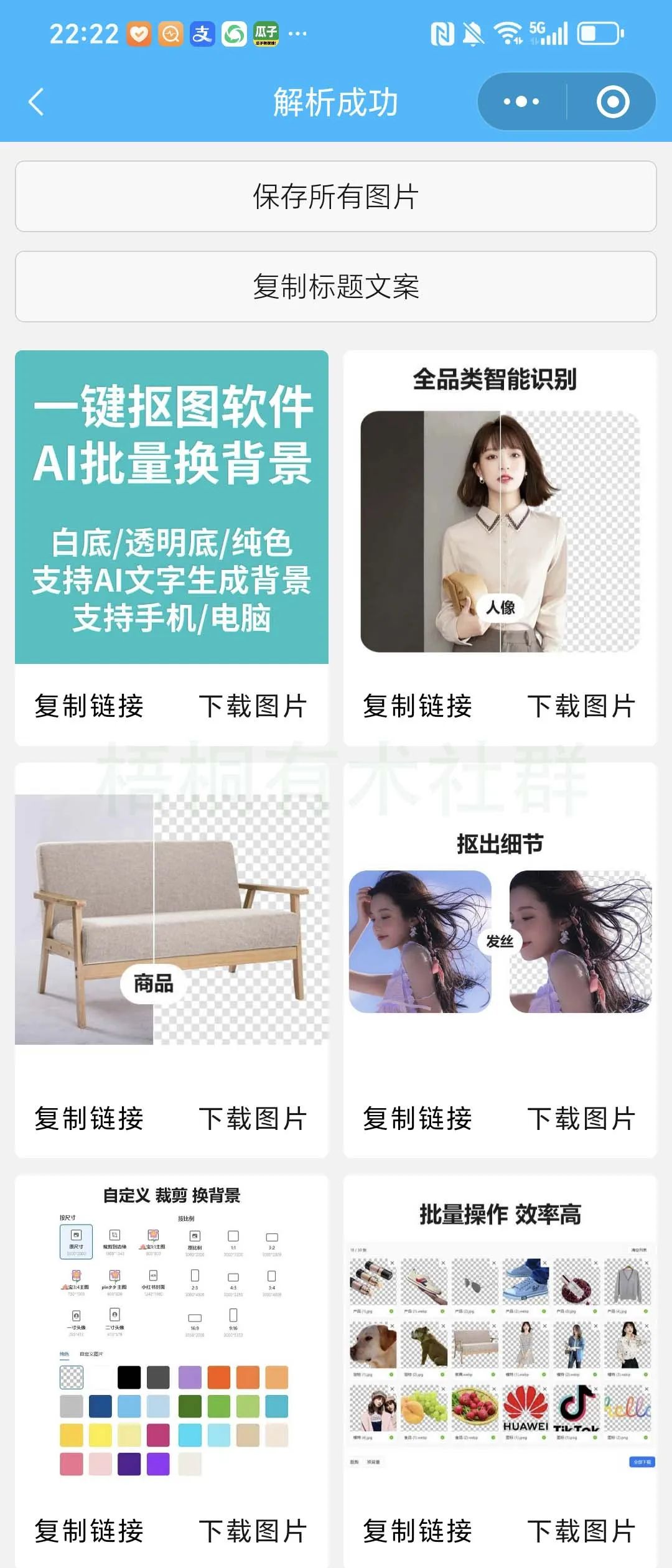Open the 批量操作 效率高 image tile
672x1568 pixels.
point(500,1332)
